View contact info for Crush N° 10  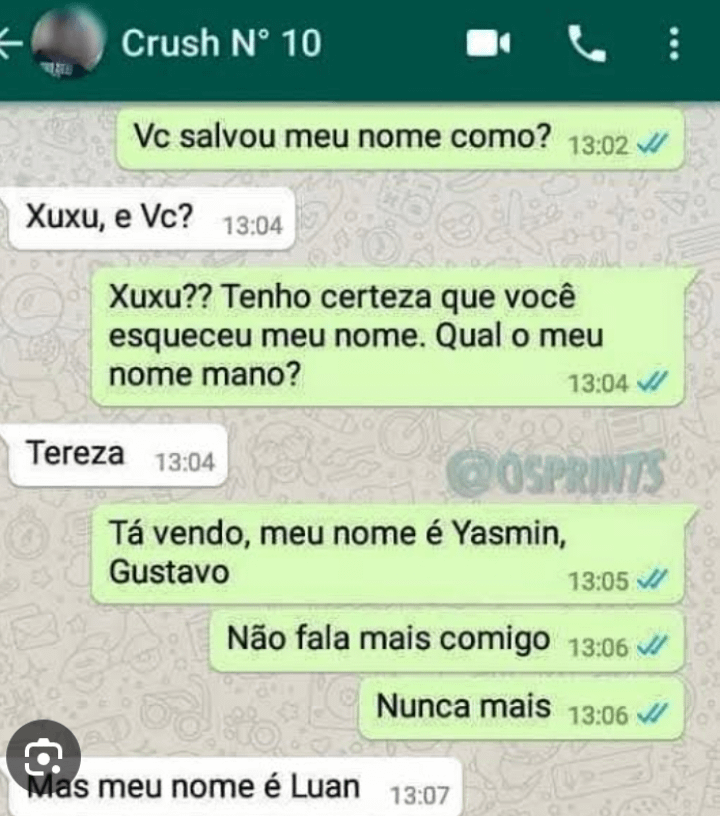tap(221, 44)
